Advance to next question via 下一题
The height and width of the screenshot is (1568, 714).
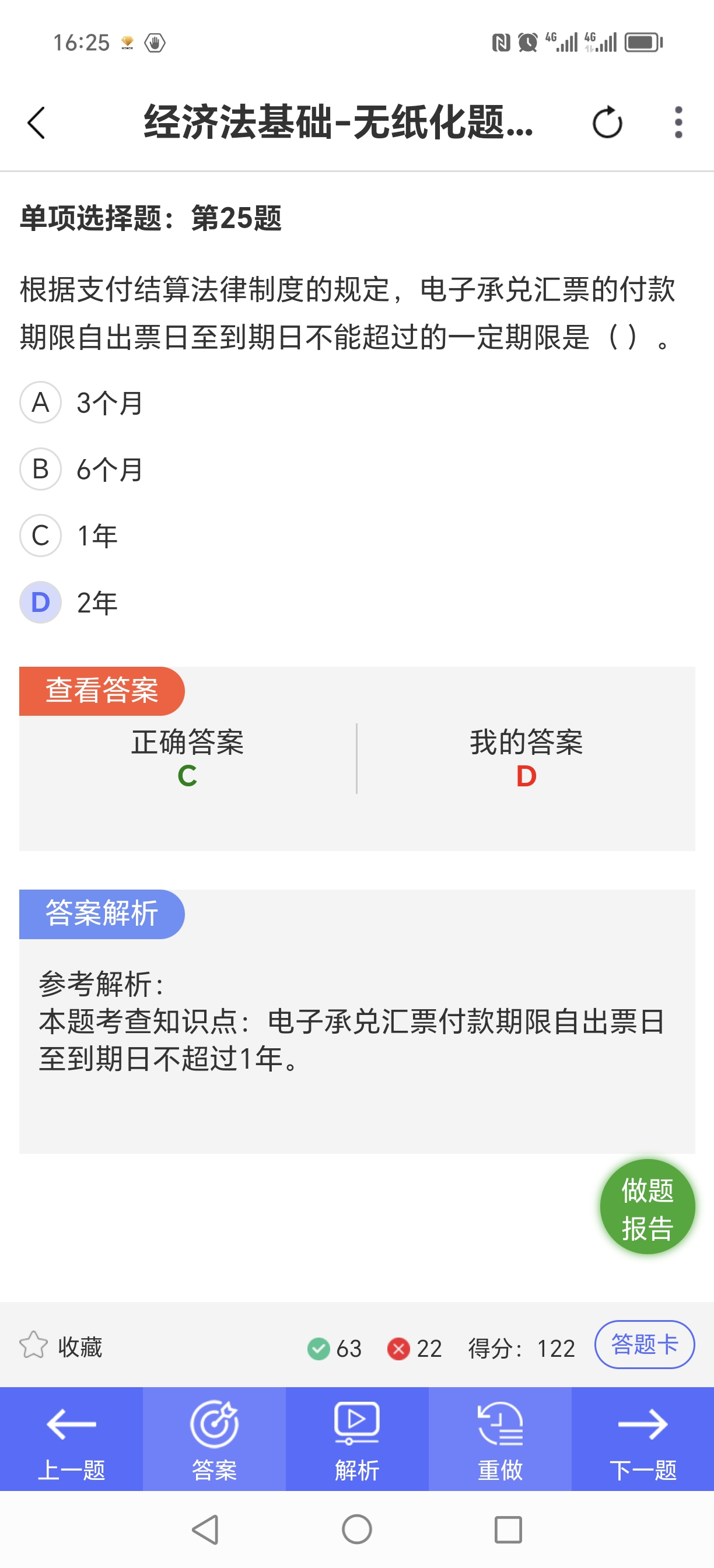(643, 1440)
